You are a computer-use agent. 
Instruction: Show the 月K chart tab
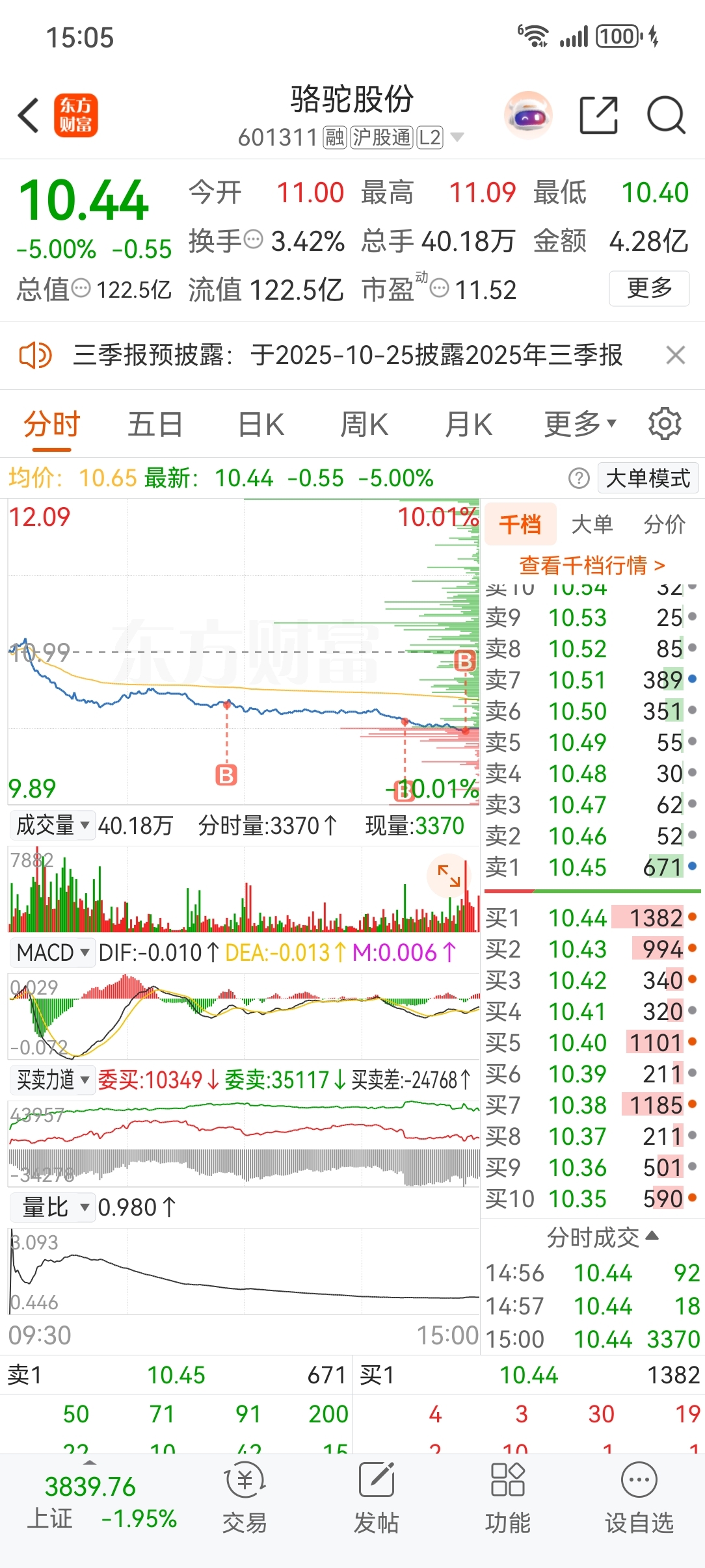pos(468,425)
